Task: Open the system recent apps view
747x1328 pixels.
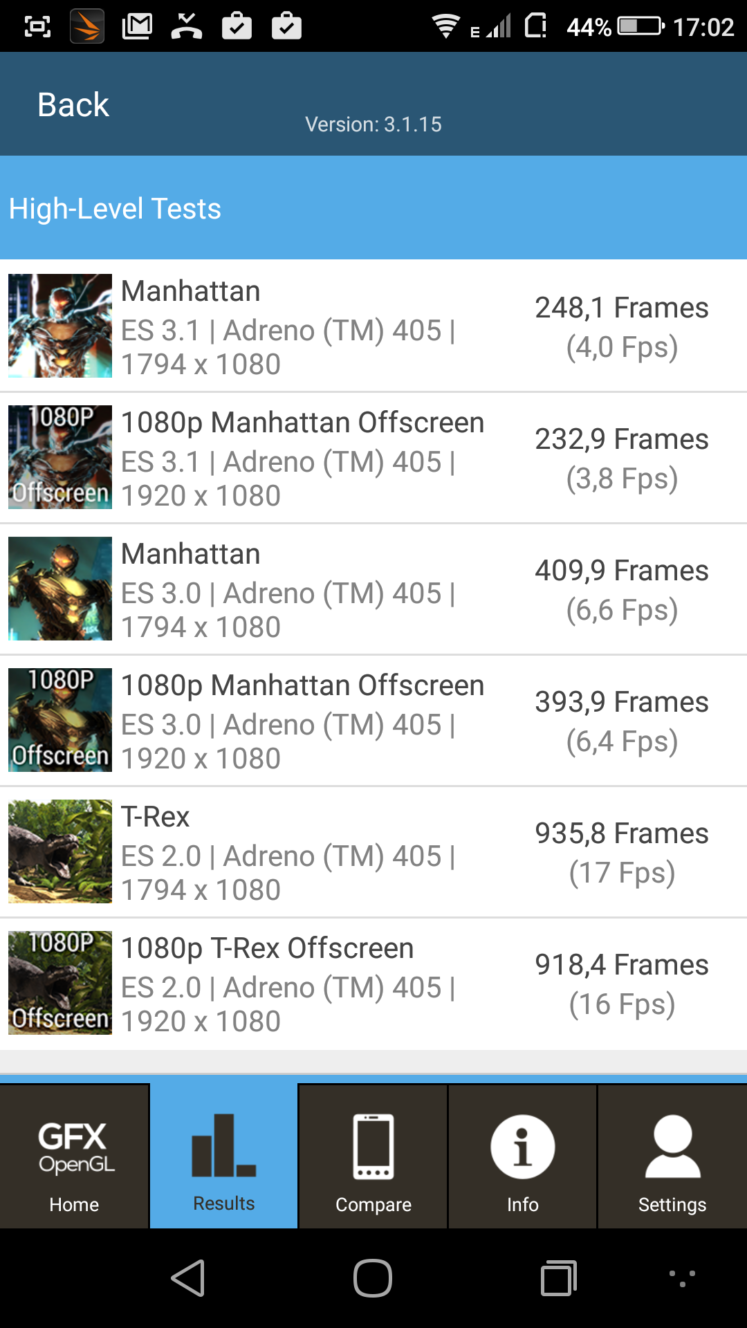Action: tap(559, 1278)
